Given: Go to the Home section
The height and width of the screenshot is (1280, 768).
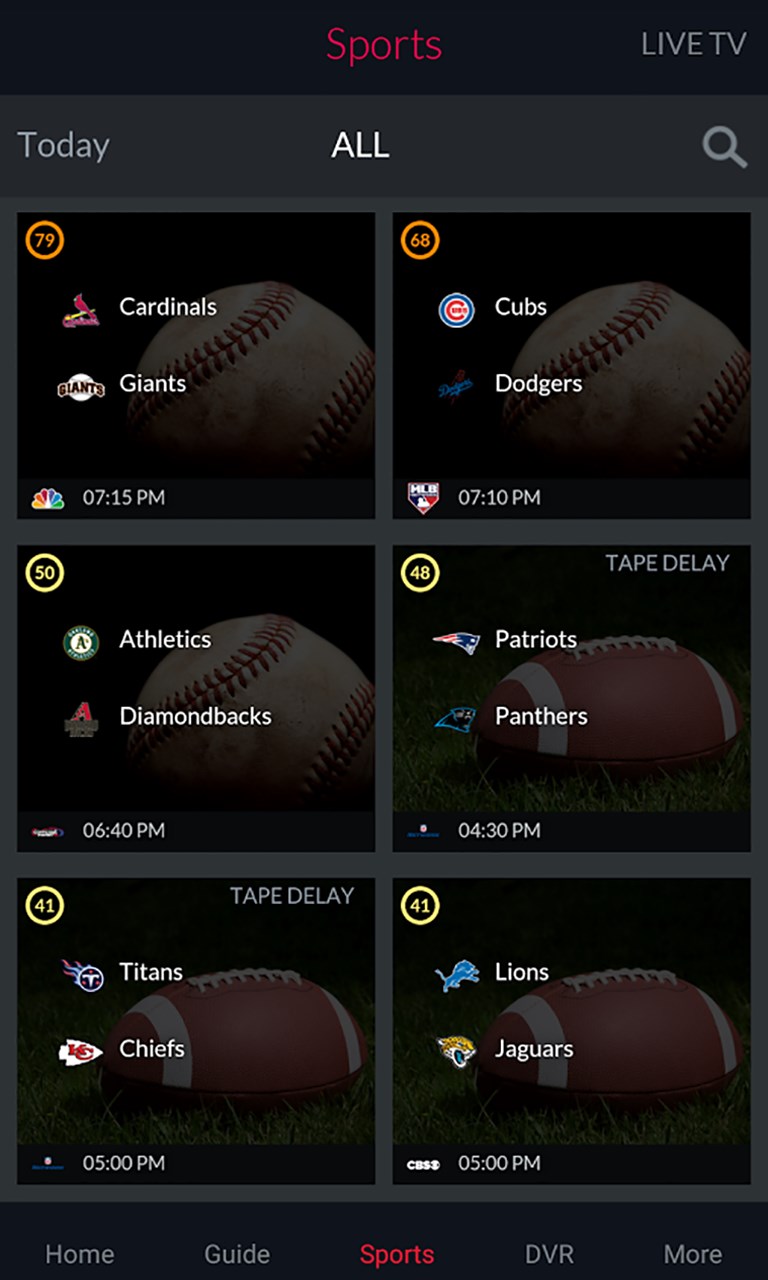Looking at the screenshot, I should pos(79,1253).
